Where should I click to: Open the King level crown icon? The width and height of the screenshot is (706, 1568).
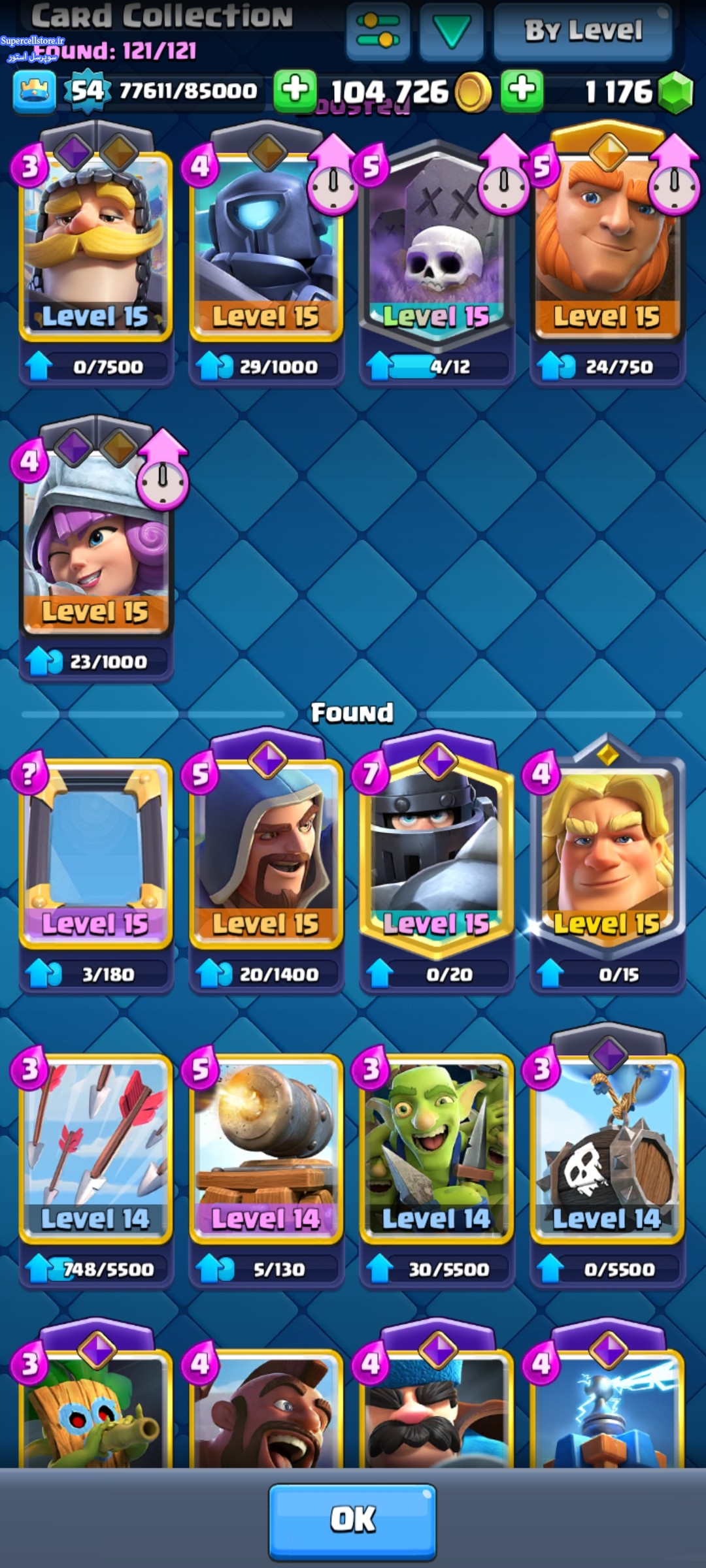pos(34,91)
